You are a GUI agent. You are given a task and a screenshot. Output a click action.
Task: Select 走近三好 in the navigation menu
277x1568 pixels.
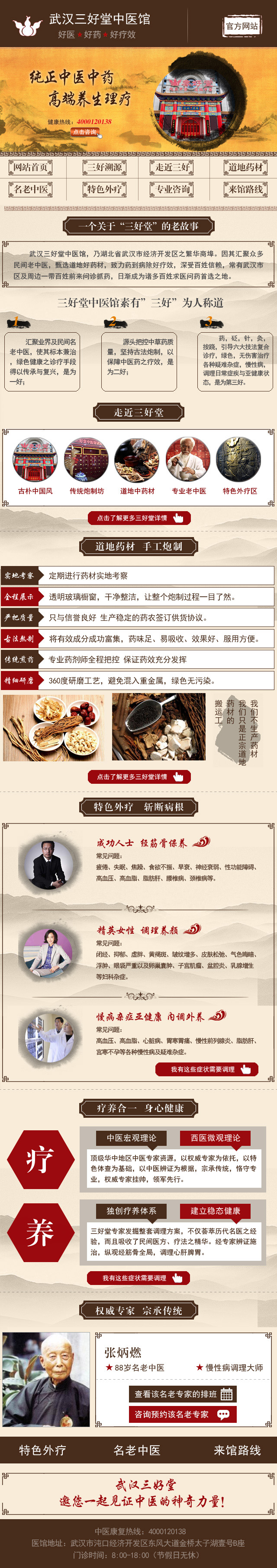coord(172,167)
